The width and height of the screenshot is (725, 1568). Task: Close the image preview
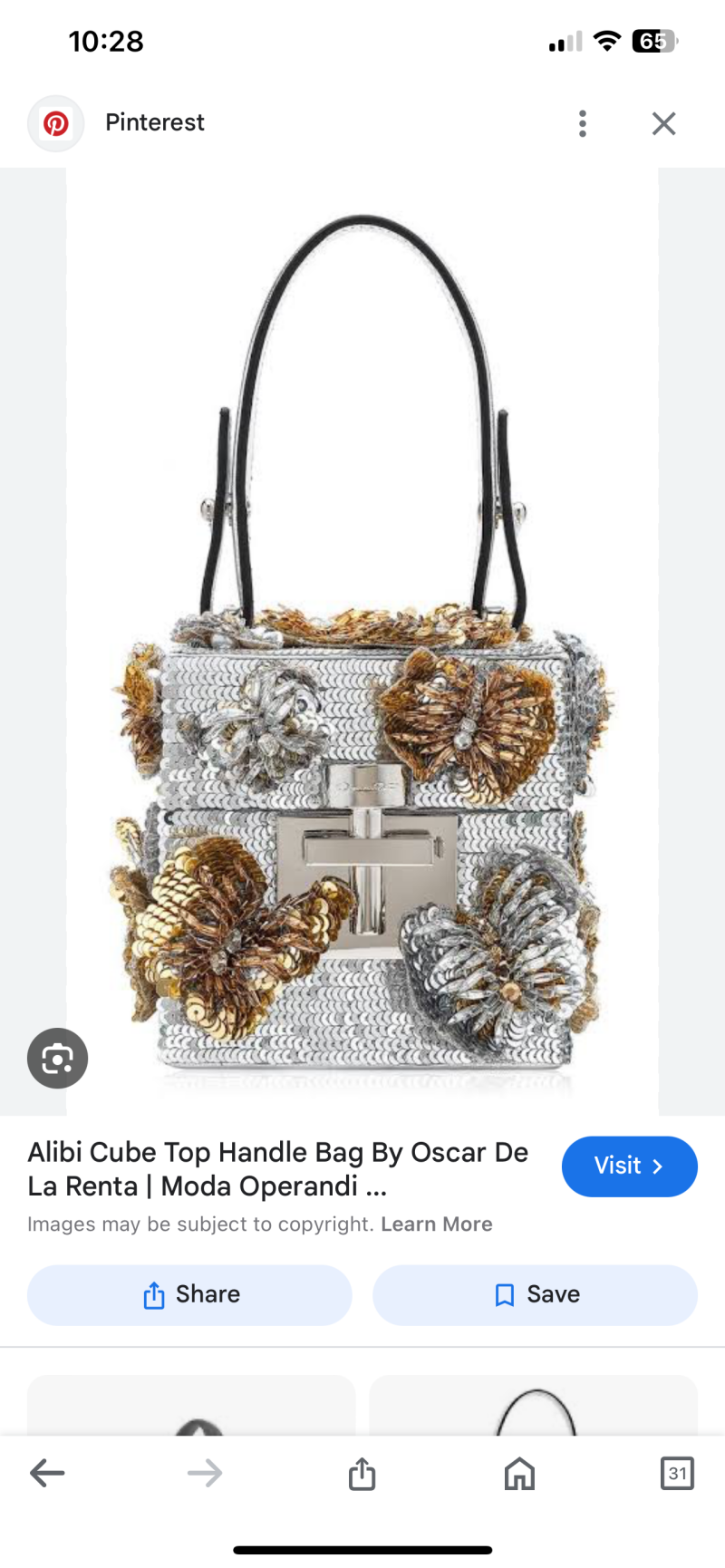(663, 123)
